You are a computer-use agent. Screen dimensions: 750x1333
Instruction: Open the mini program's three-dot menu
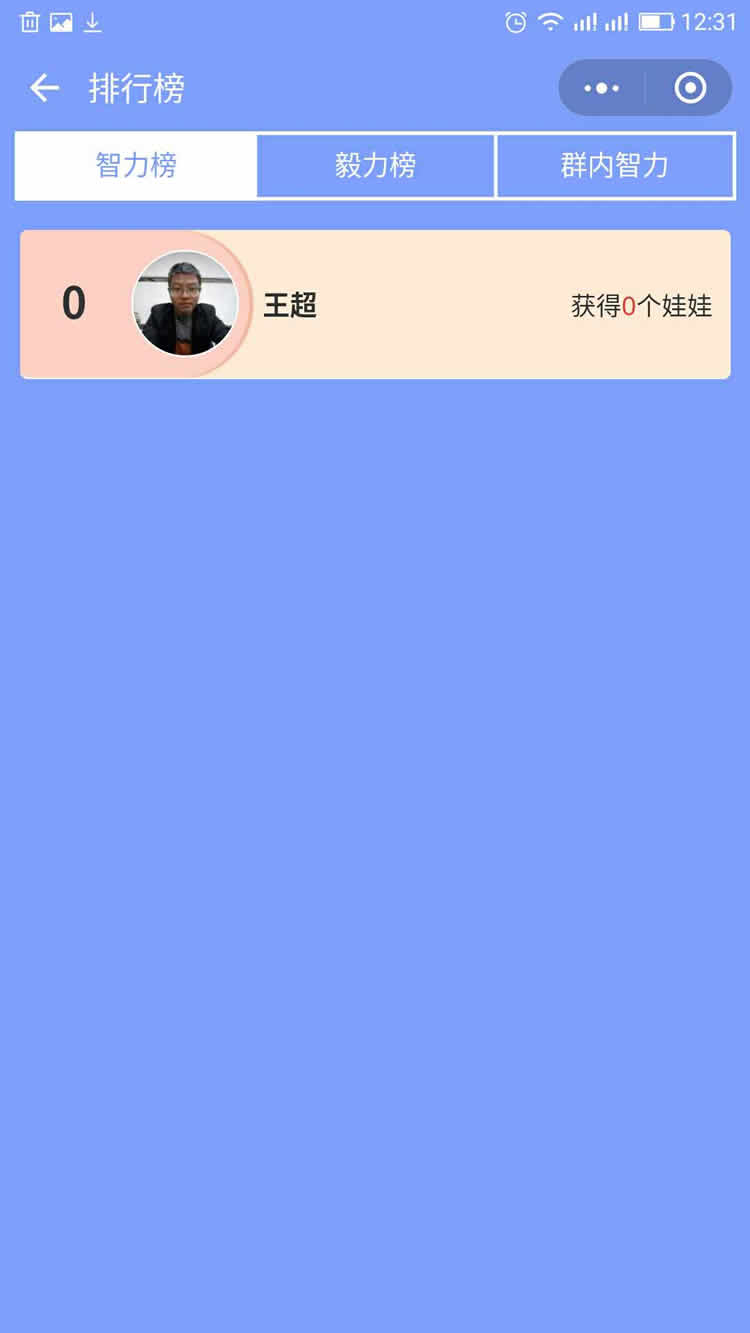coord(601,88)
